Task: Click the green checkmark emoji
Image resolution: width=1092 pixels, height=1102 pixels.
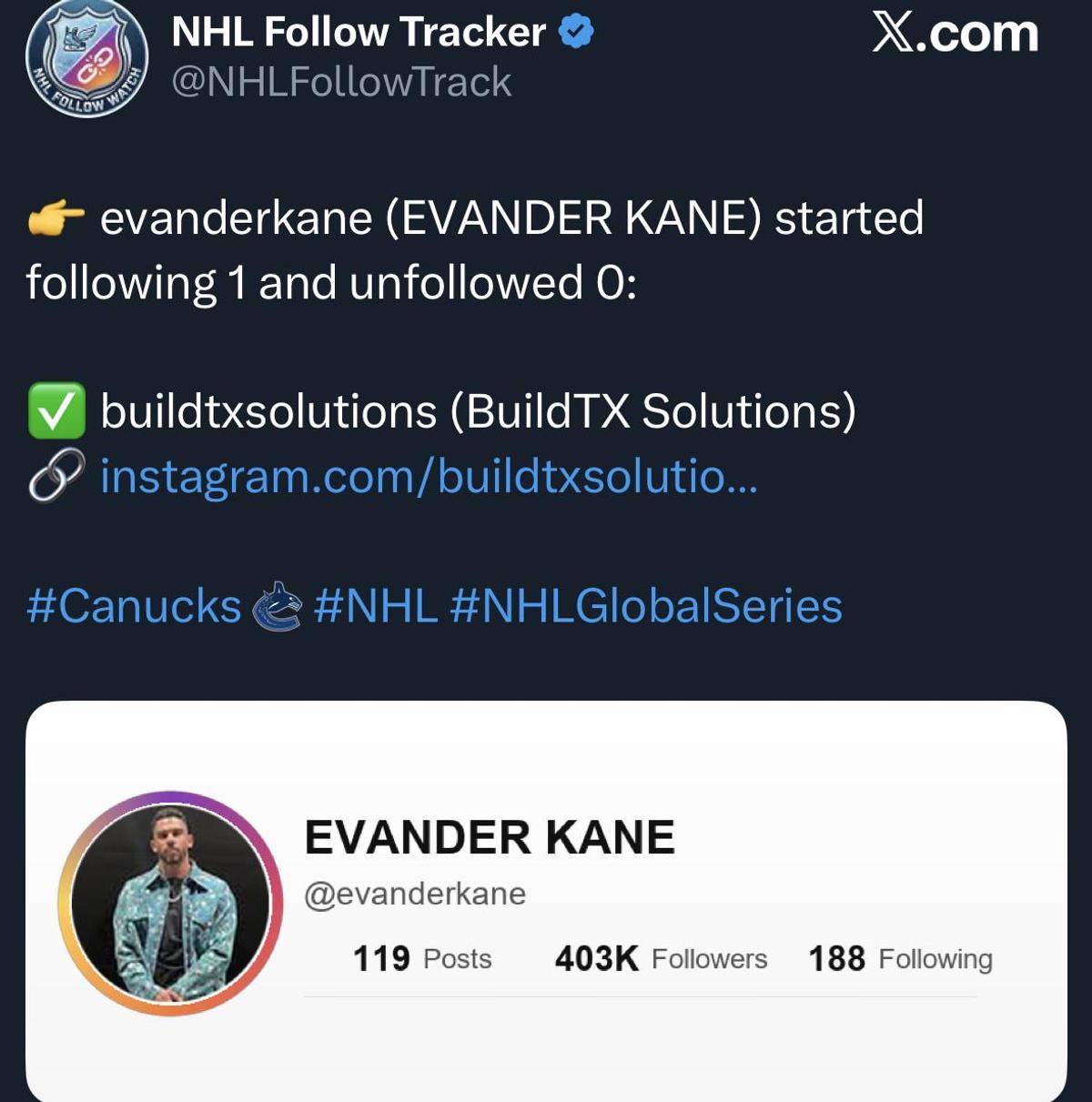Action: click(56, 412)
